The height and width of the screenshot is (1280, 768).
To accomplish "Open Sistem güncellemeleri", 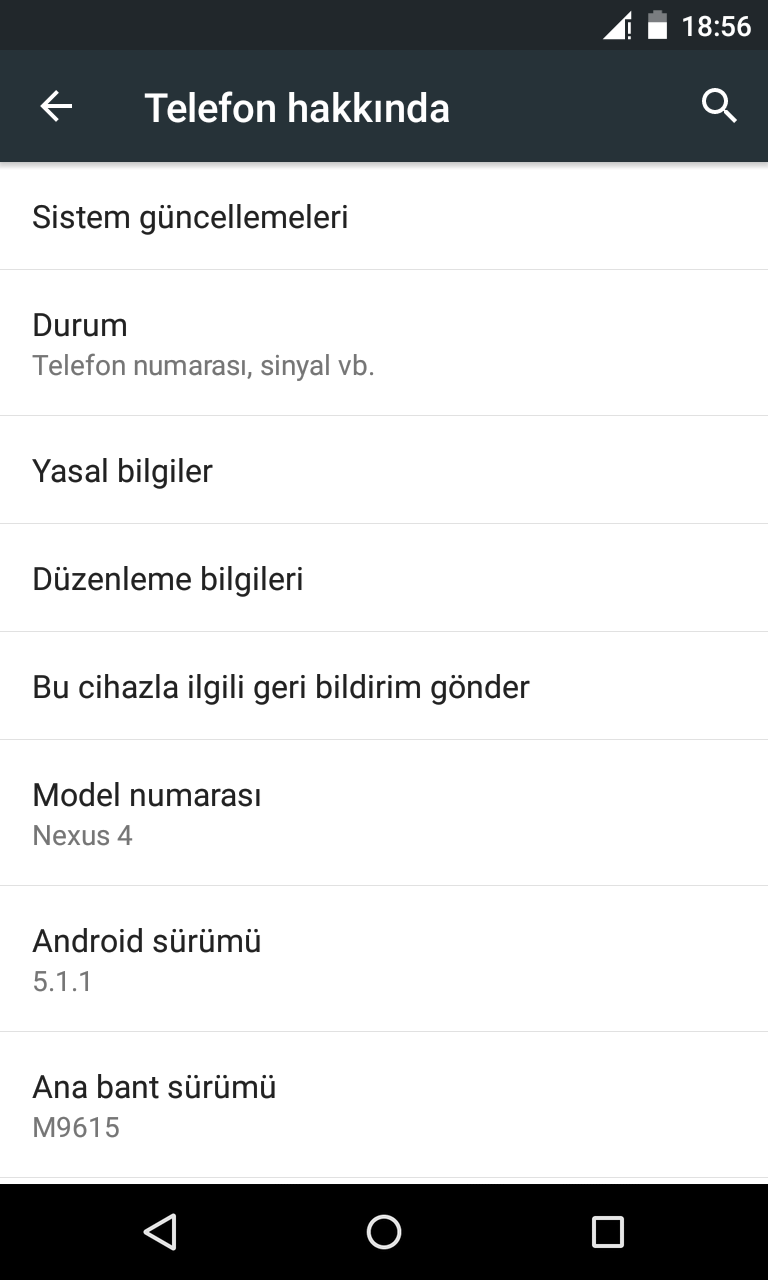I will click(x=384, y=216).
